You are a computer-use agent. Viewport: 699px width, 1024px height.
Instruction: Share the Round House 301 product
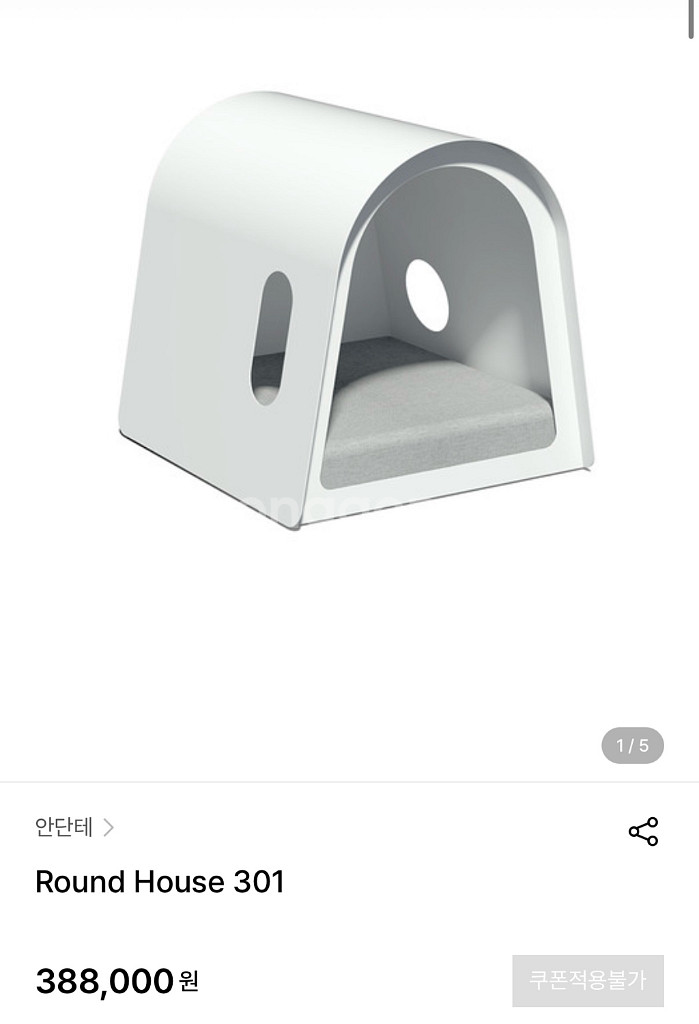point(643,831)
